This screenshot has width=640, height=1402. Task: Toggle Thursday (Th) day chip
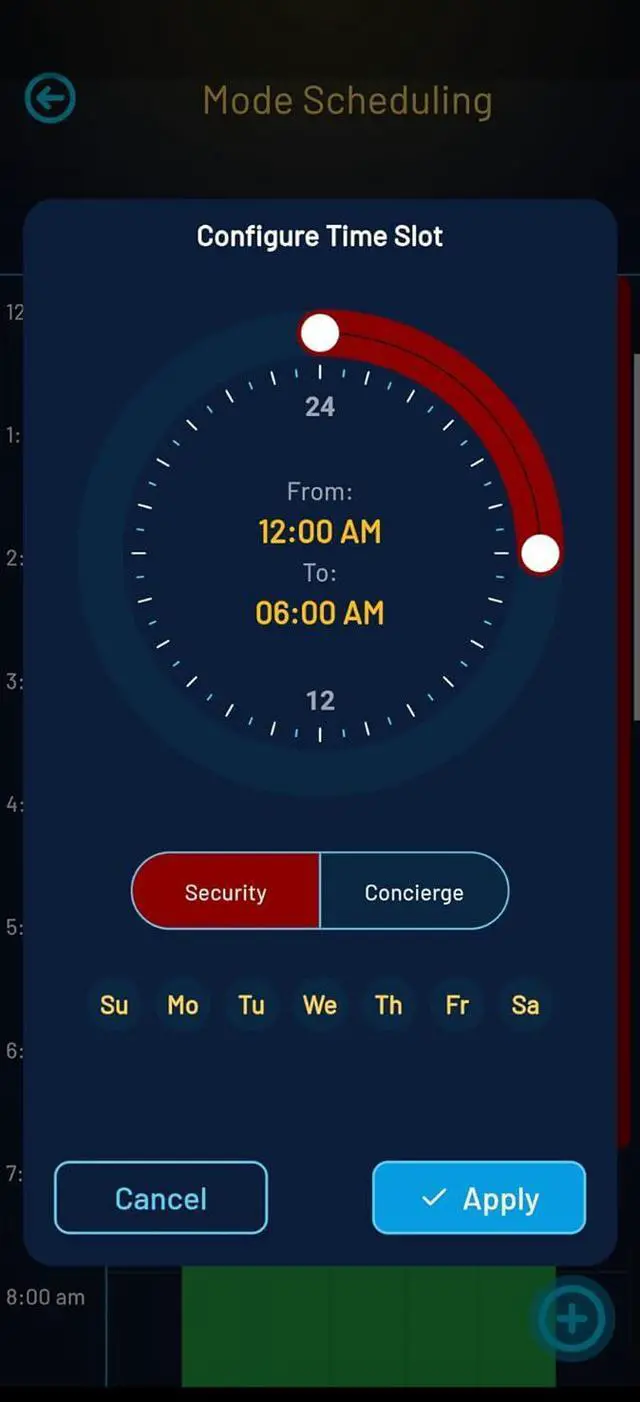tap(389, 1005)
